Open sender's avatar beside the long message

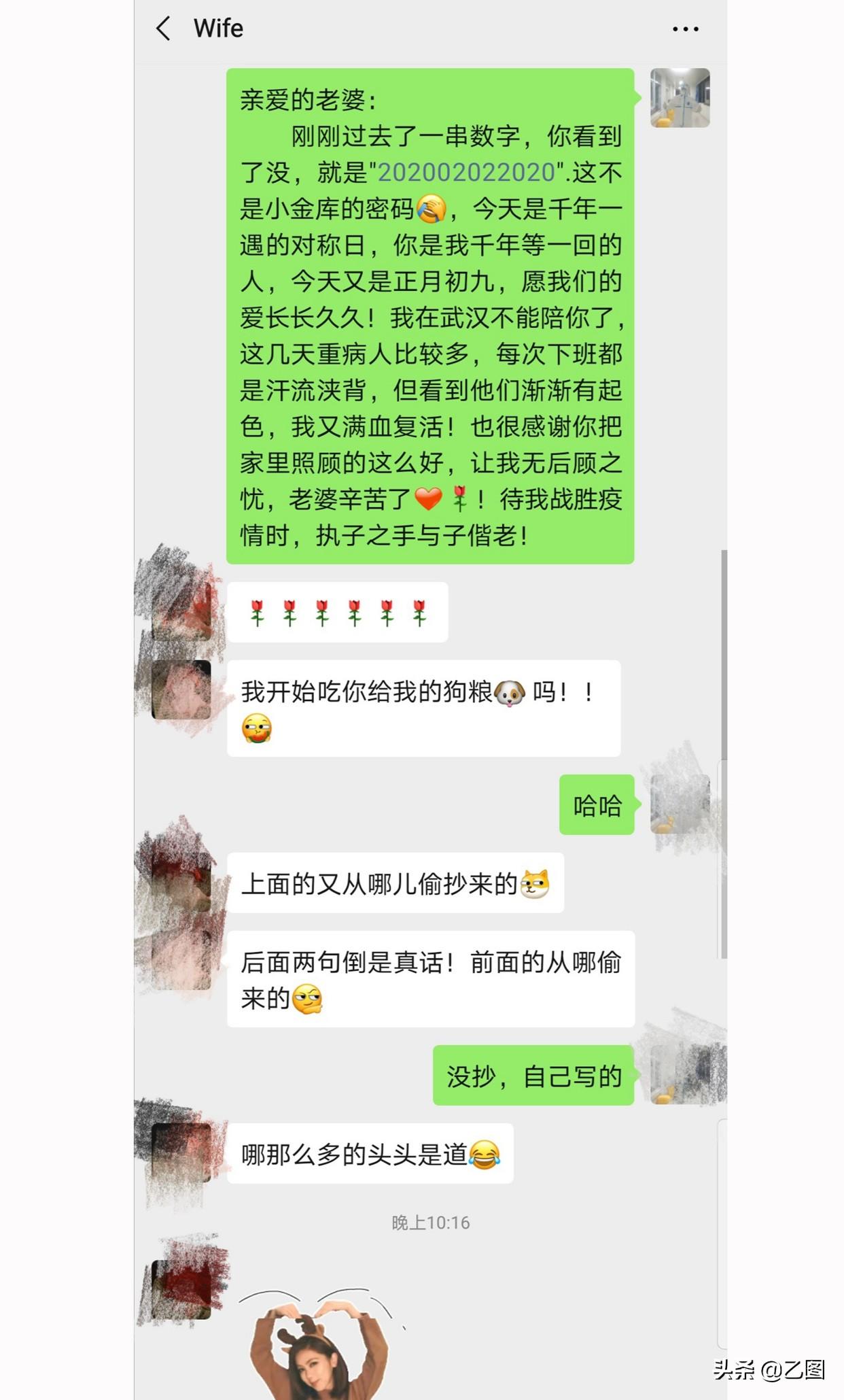(680, 97)
